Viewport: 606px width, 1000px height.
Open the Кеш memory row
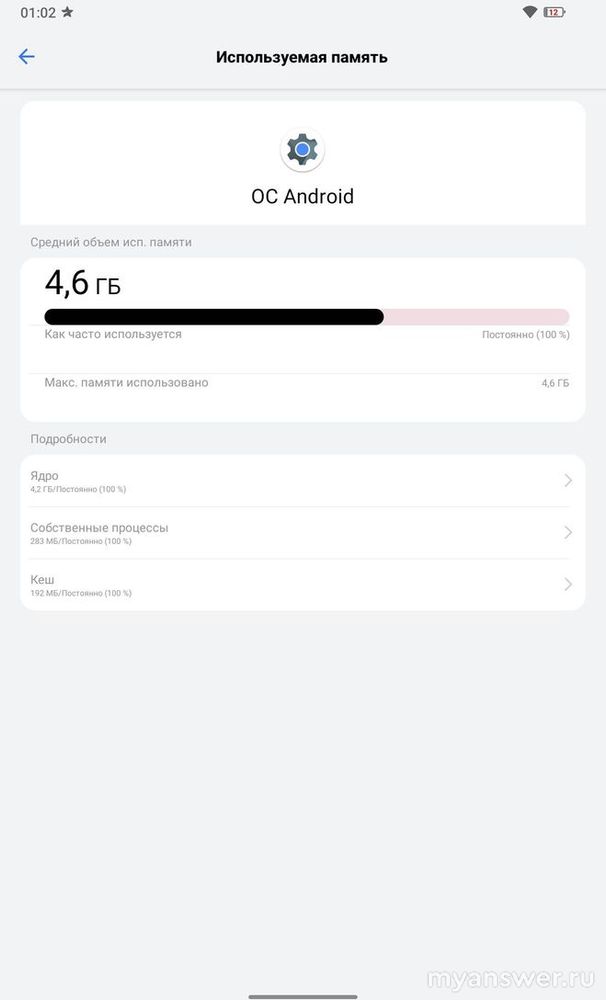point(302,585)
